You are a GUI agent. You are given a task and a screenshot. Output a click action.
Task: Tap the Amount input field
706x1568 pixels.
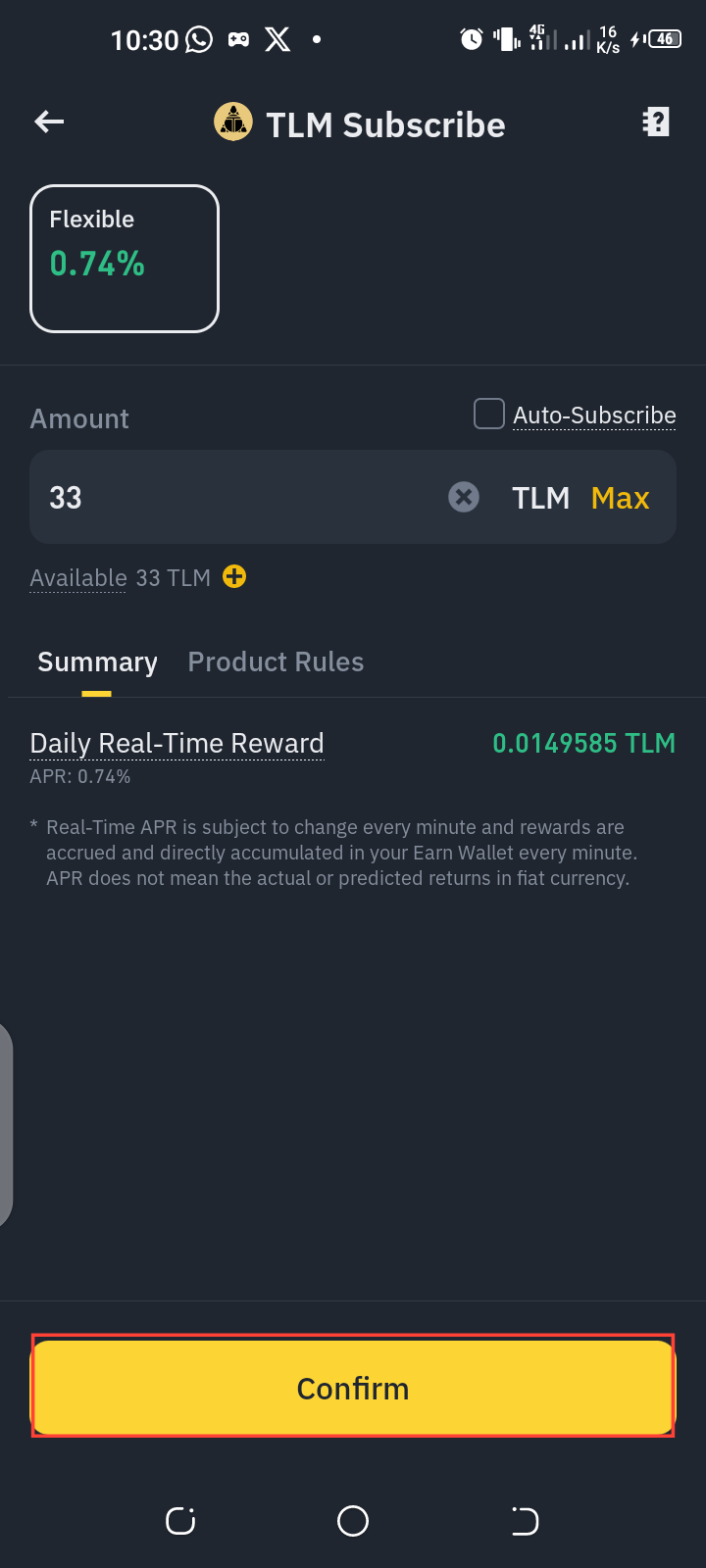click(235, 498)
